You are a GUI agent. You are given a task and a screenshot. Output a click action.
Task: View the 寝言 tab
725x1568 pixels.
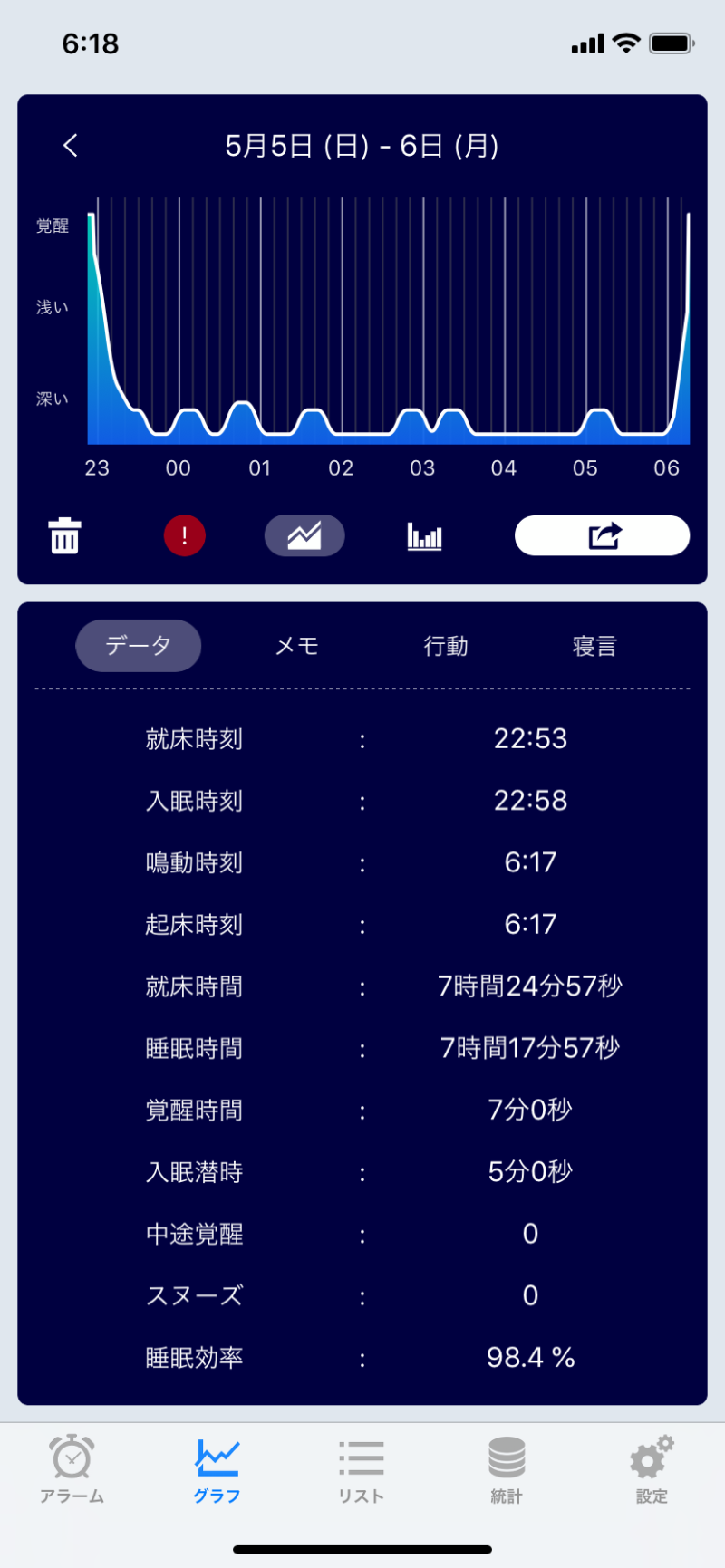coord(594,646)
